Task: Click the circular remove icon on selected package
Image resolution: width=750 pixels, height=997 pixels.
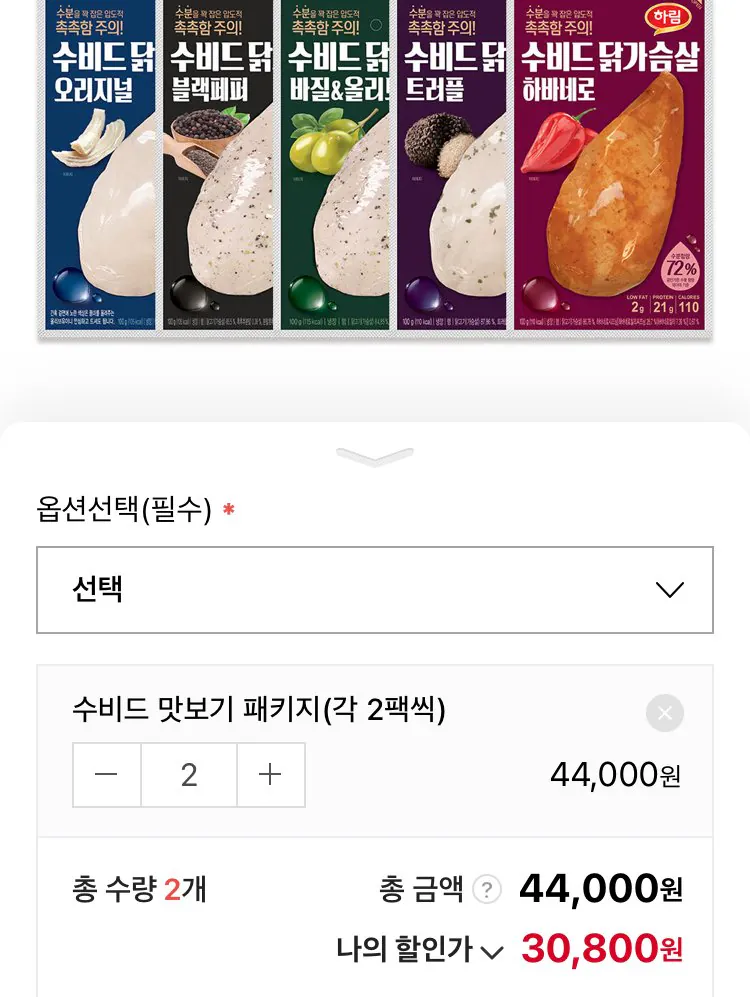Action: (664, 713)
